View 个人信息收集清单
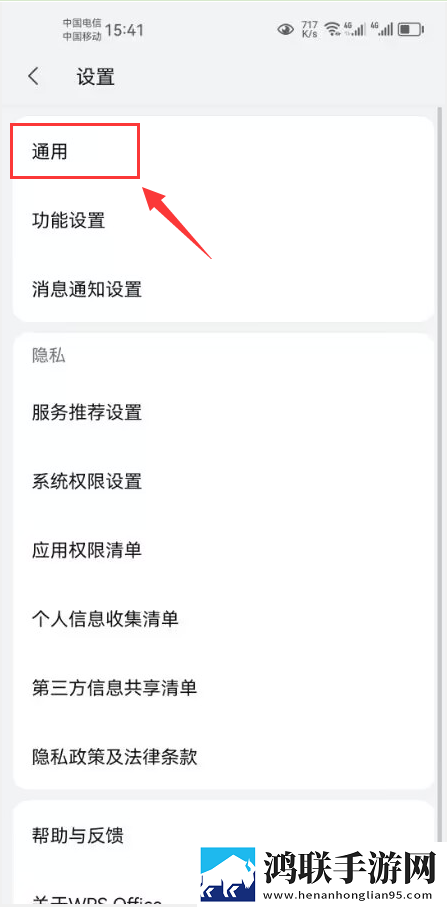 click(223, 619)
